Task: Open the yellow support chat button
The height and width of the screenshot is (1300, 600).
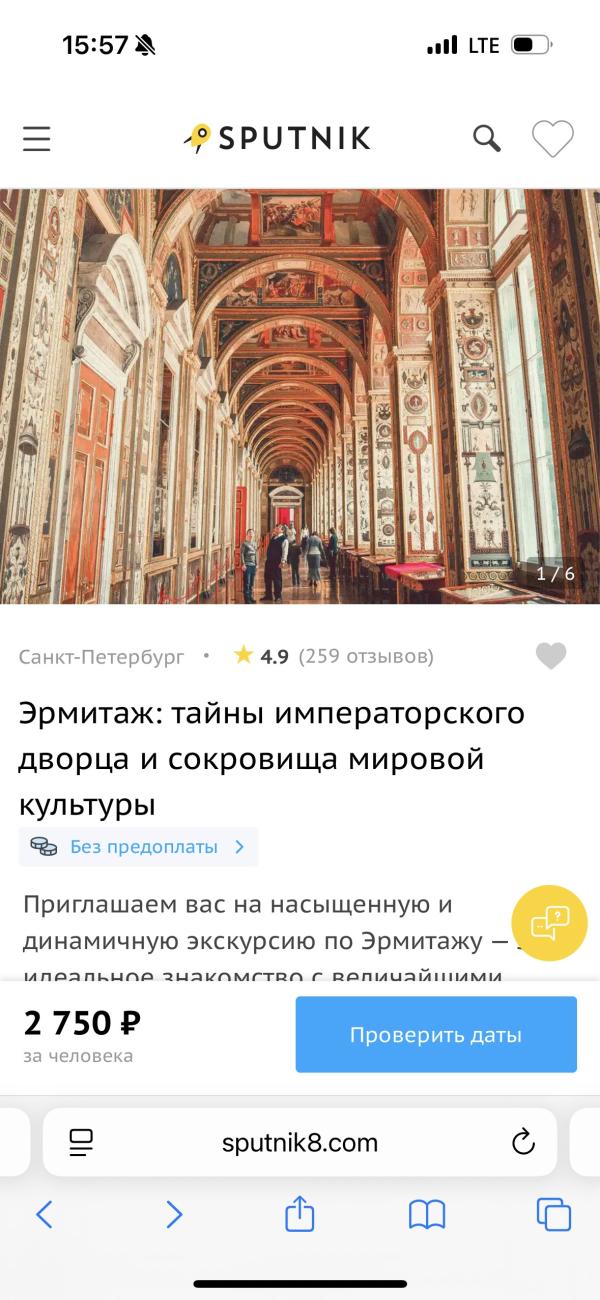Action: point(549,923)
